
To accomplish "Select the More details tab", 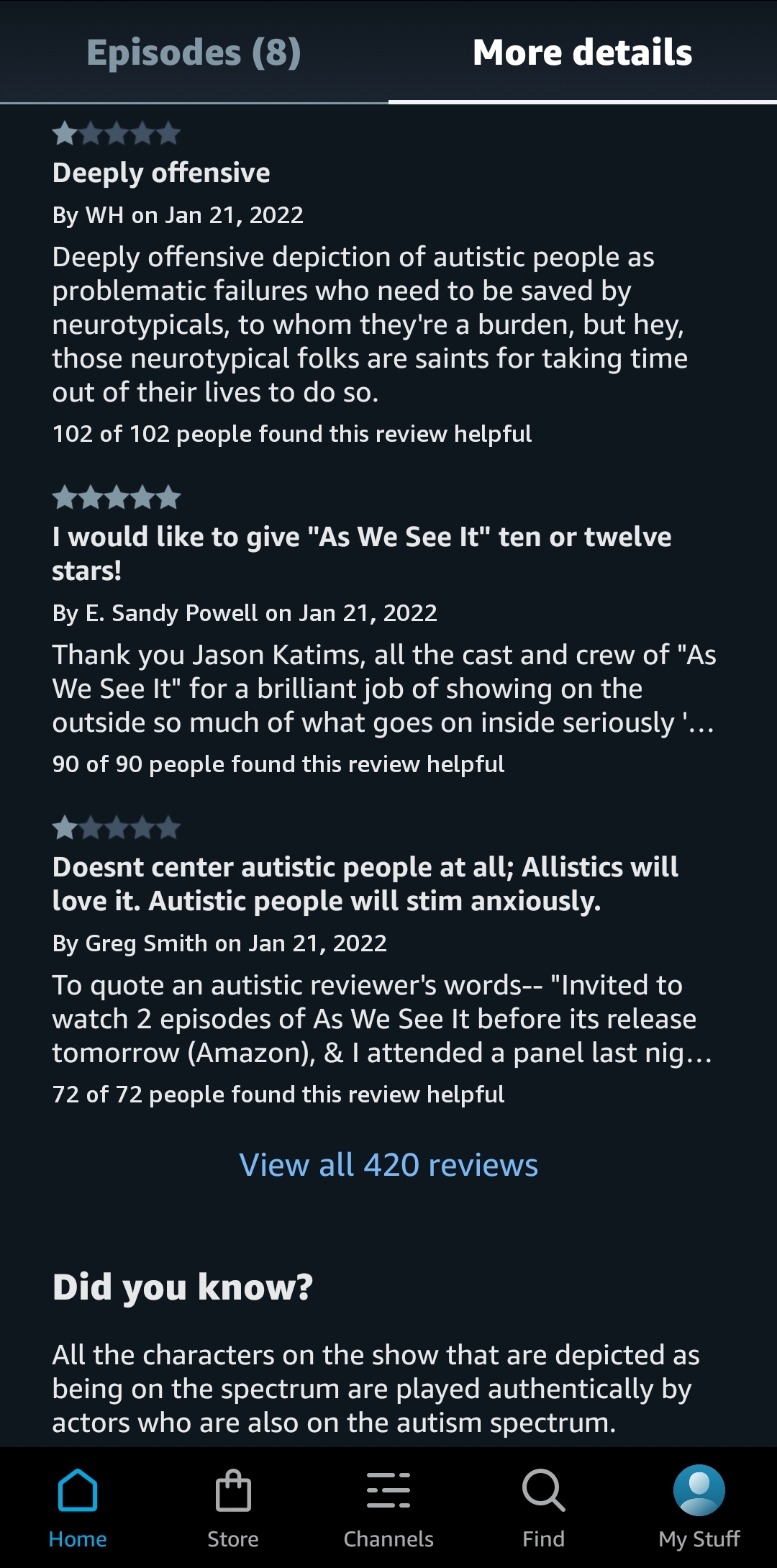I will click(582, 53).
